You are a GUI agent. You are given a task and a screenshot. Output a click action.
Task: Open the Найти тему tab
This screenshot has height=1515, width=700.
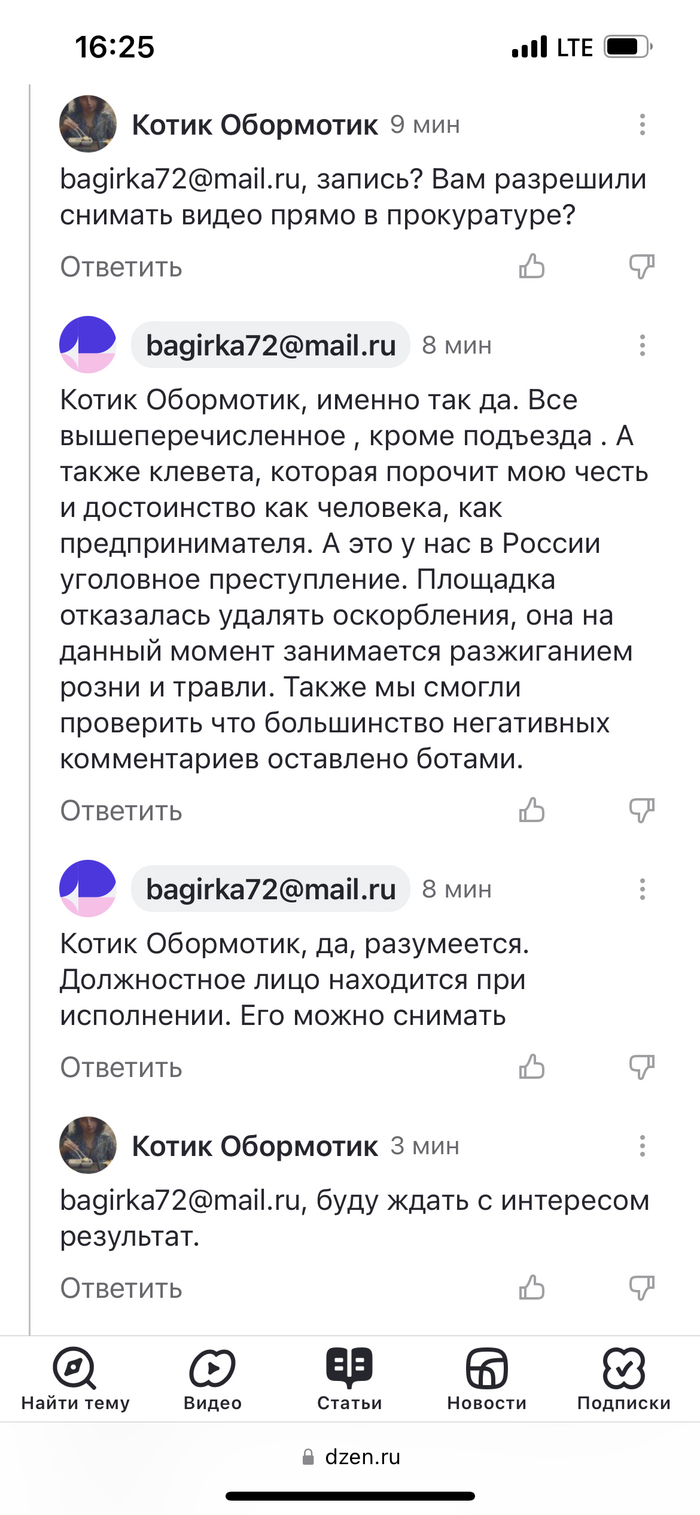75,1380
